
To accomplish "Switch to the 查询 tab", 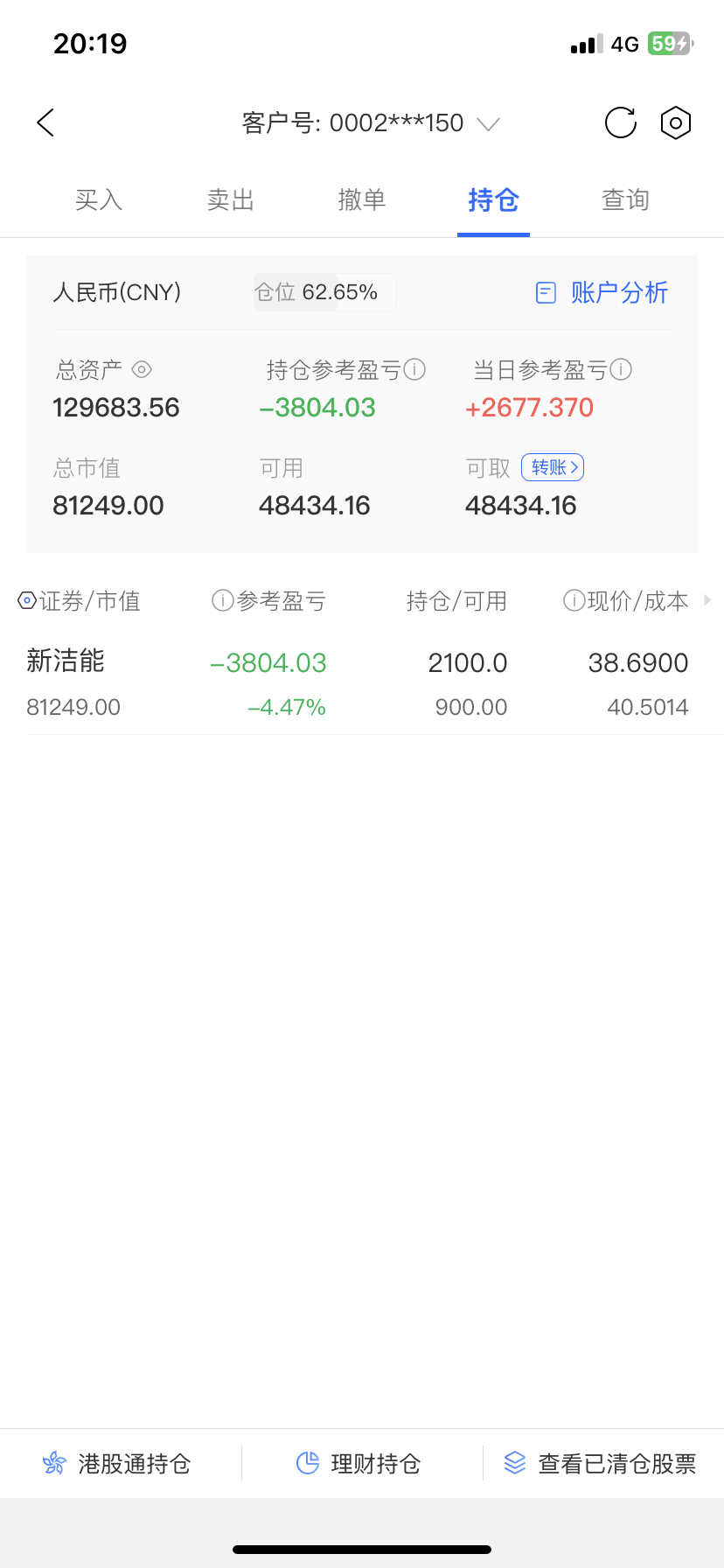I will 625,199.
